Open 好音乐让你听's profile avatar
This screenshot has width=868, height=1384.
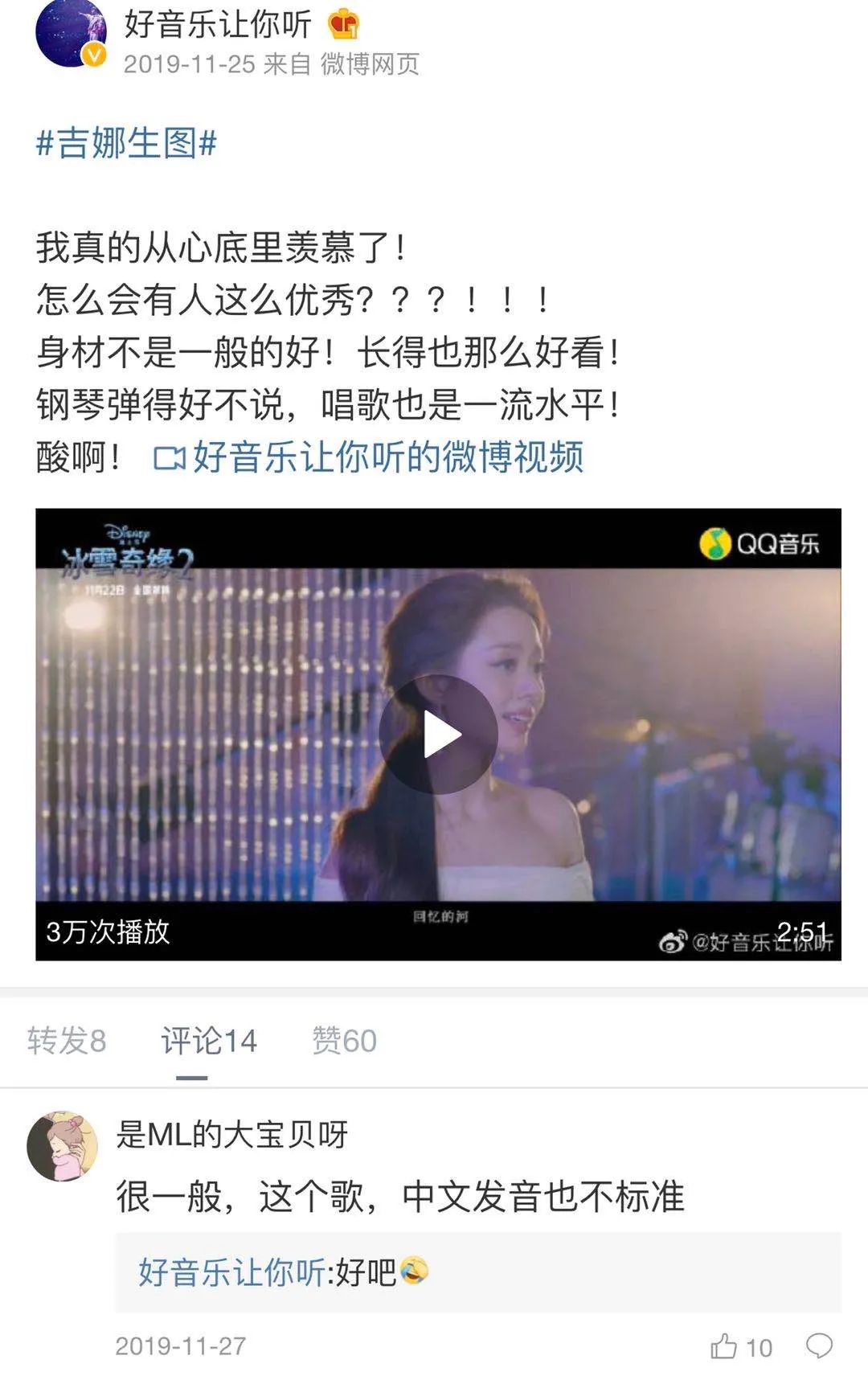71,34
